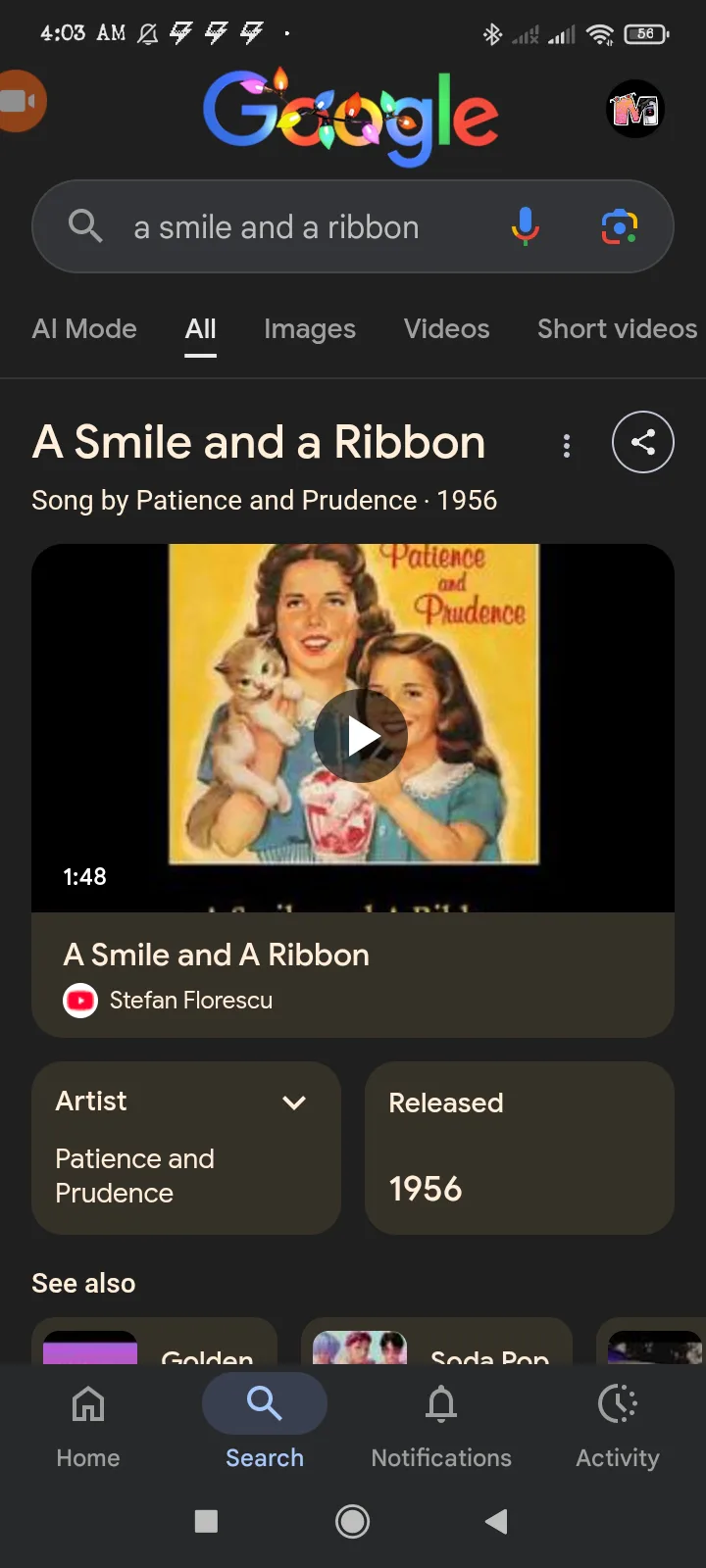The width and height of the screenshot is (706, 1568).
Task: Open the Released 1956 card
Action: coord(519,1147)
